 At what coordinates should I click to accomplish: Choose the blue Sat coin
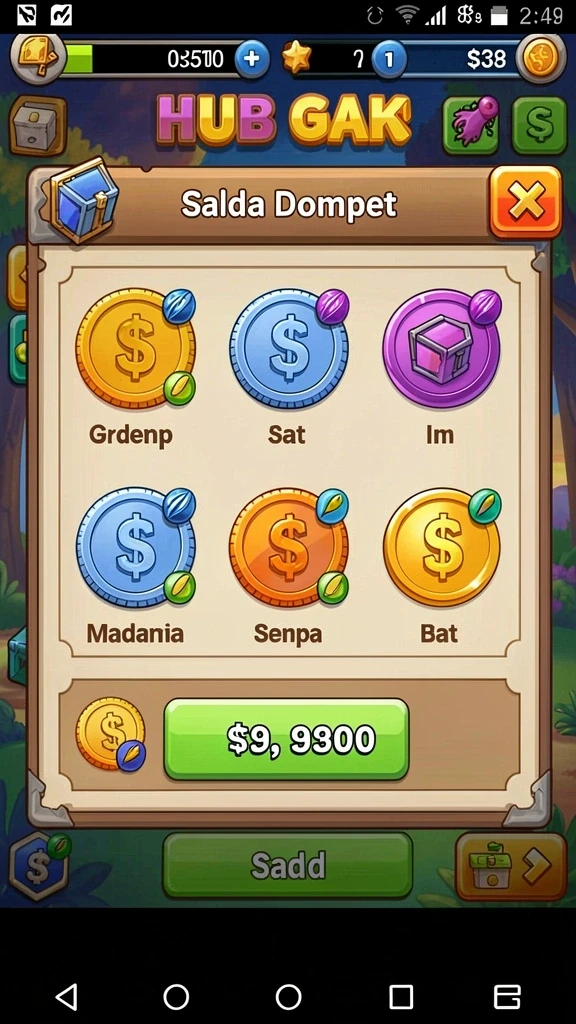[289, 349]
